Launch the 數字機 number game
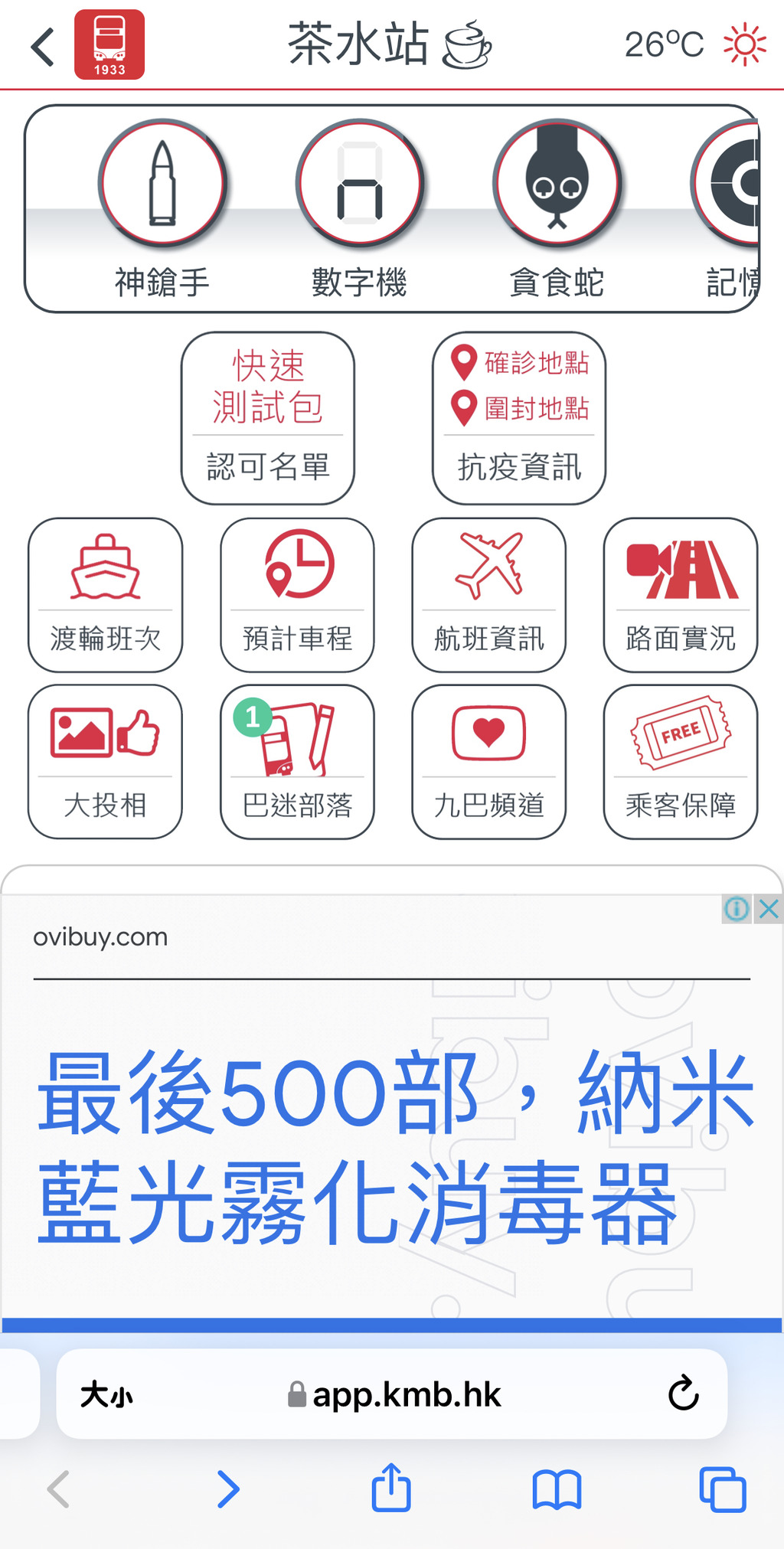 [359, 184]
